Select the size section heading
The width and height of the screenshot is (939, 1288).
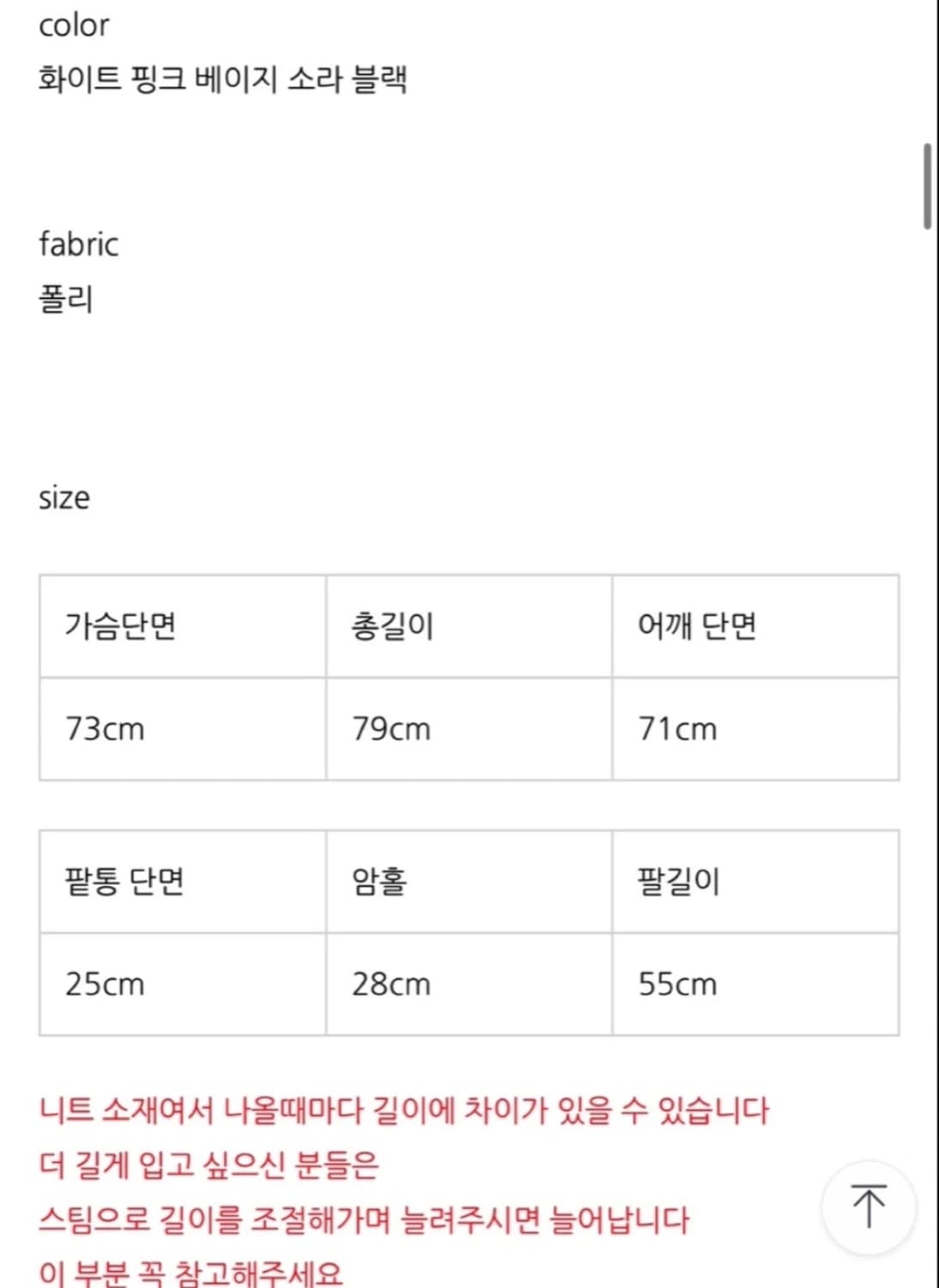[63, 496]
